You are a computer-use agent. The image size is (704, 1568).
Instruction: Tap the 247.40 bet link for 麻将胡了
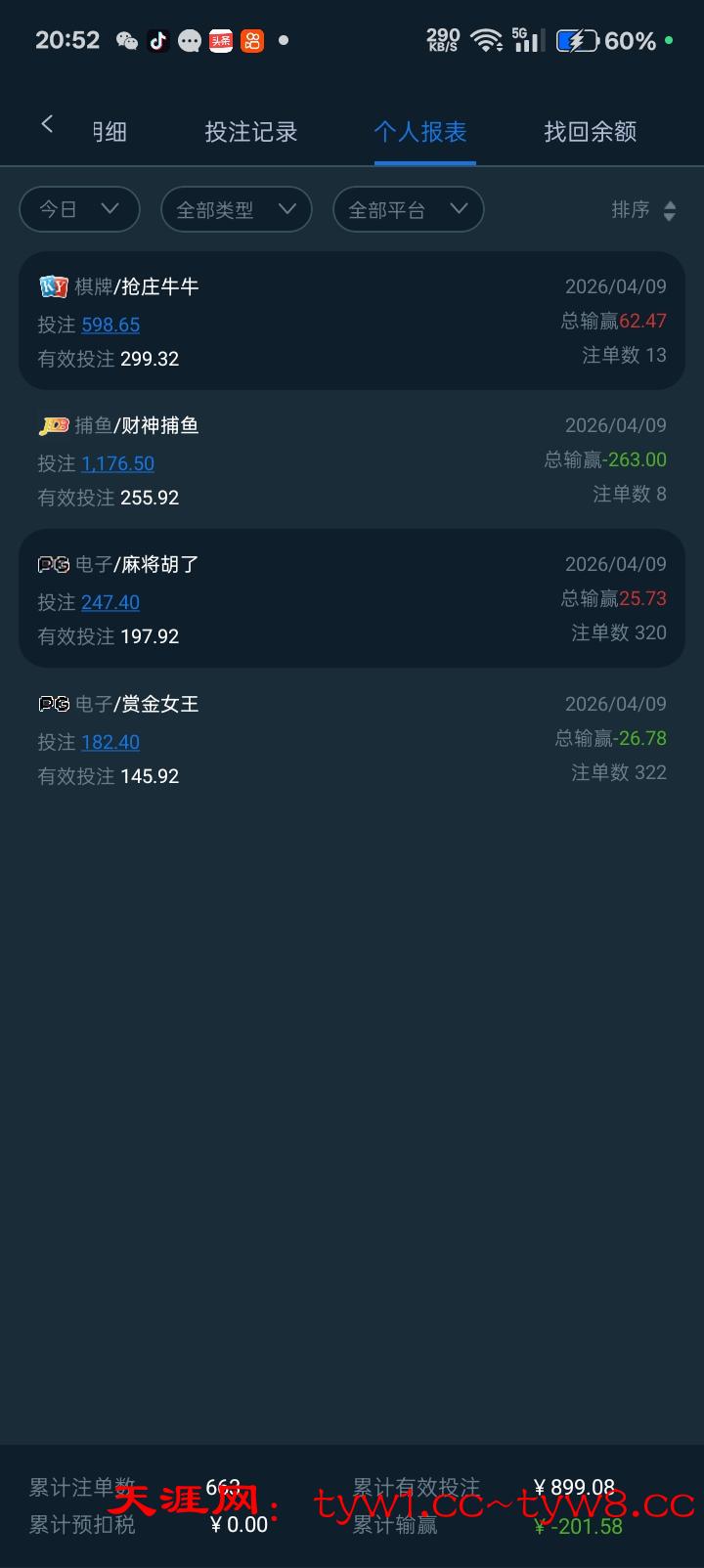[110, 602]
